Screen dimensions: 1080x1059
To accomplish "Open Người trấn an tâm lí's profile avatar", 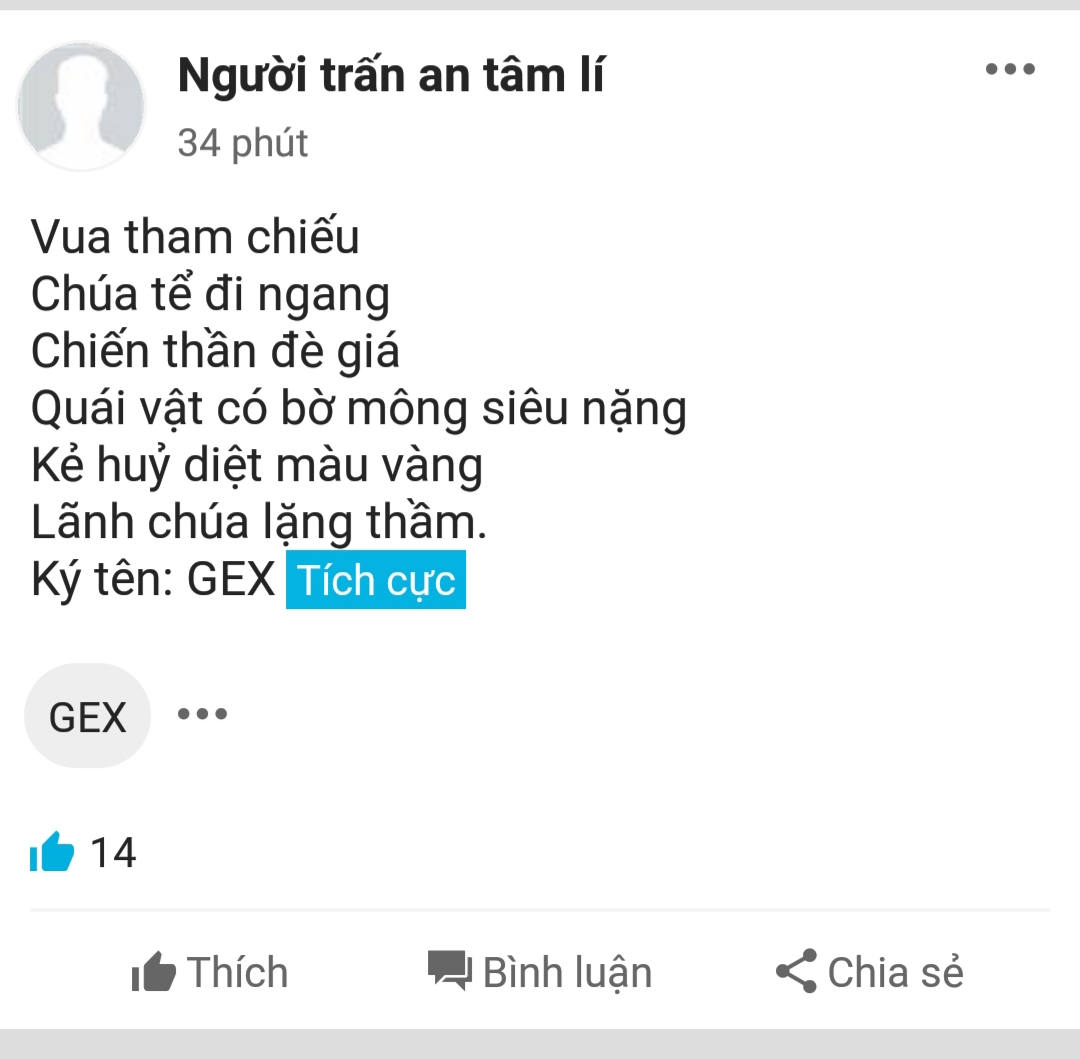I will tap(81, 106).
